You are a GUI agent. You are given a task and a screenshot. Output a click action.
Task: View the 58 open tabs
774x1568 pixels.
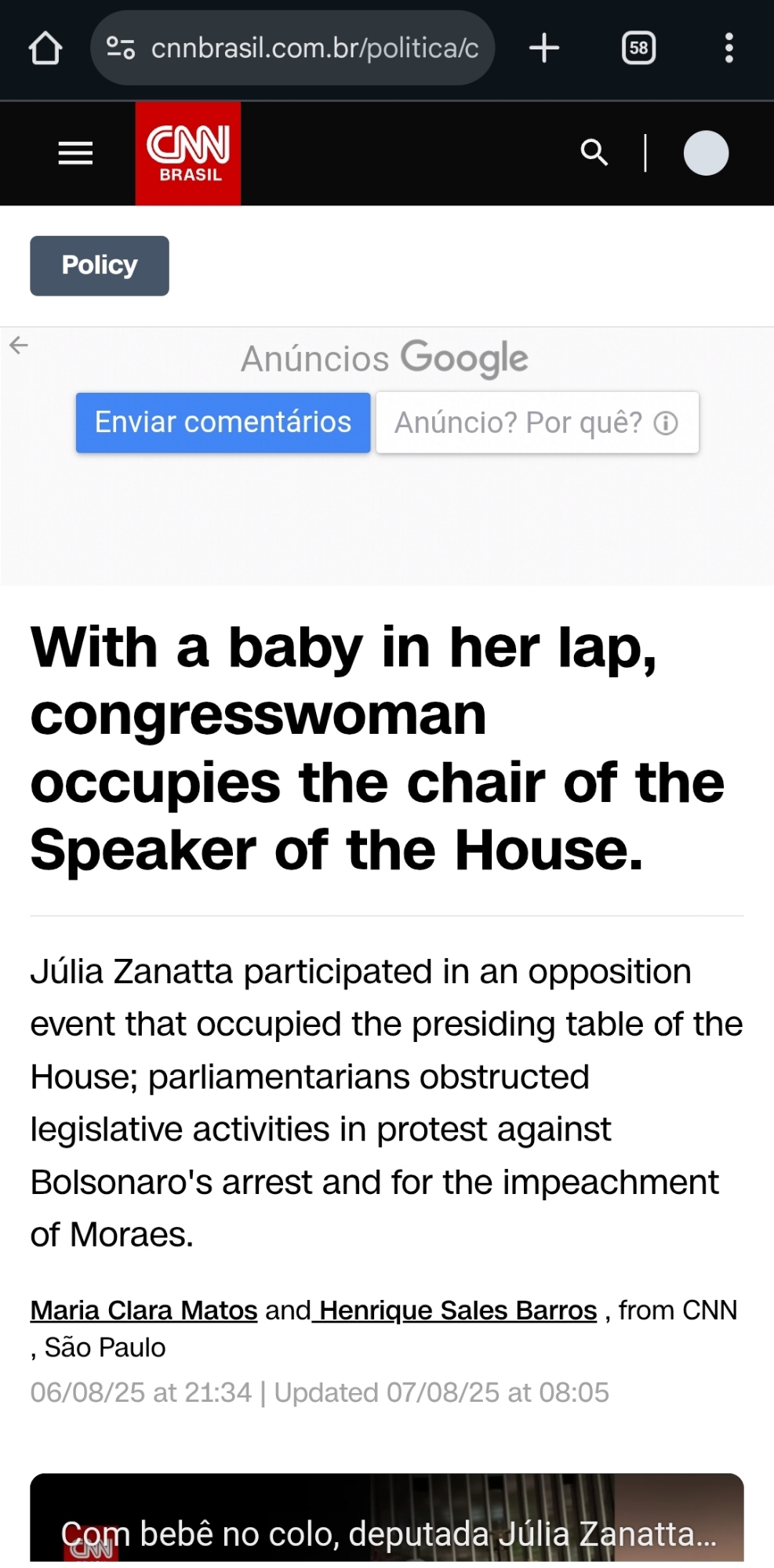pyautogui.click(x=638, y=49)
